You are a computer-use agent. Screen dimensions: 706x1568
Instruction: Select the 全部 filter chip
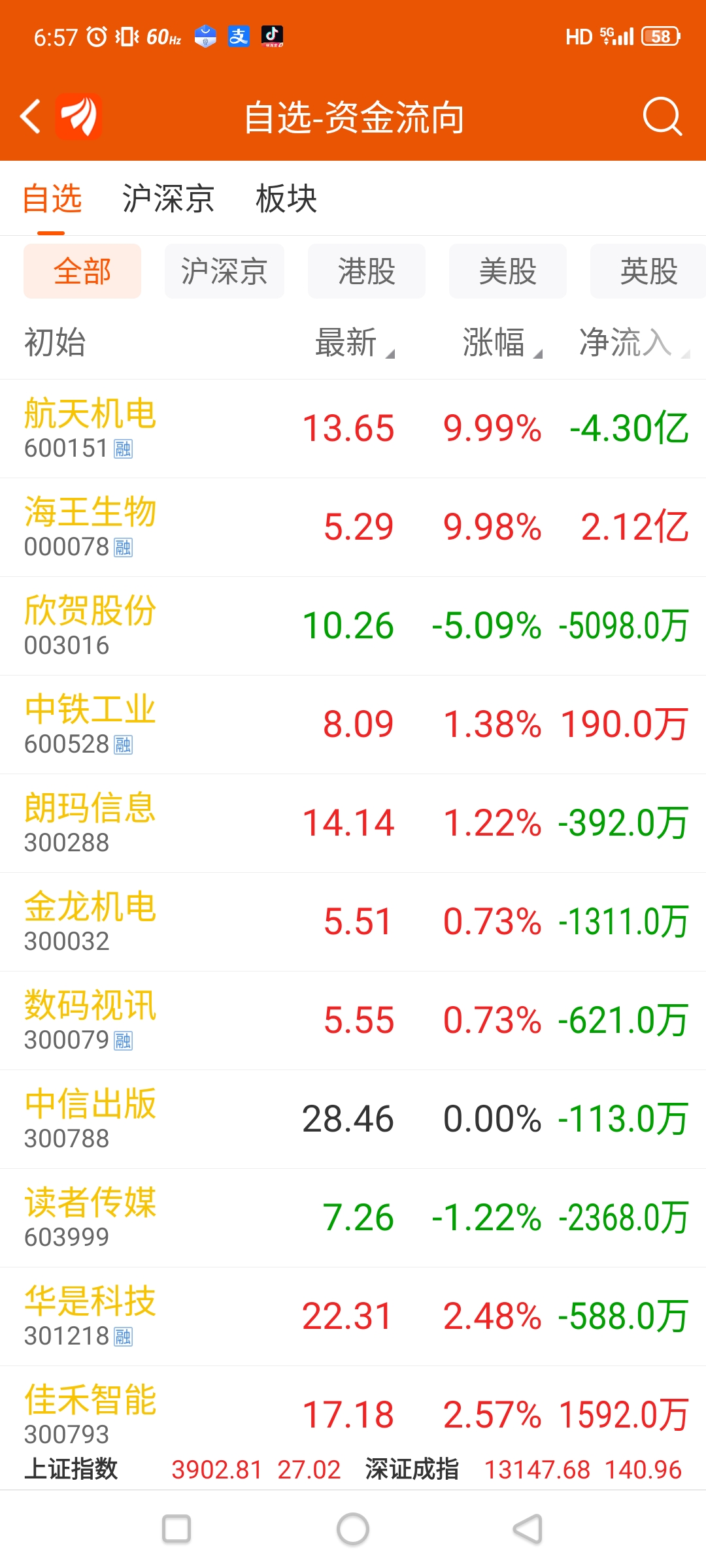[x=82, y=271]
